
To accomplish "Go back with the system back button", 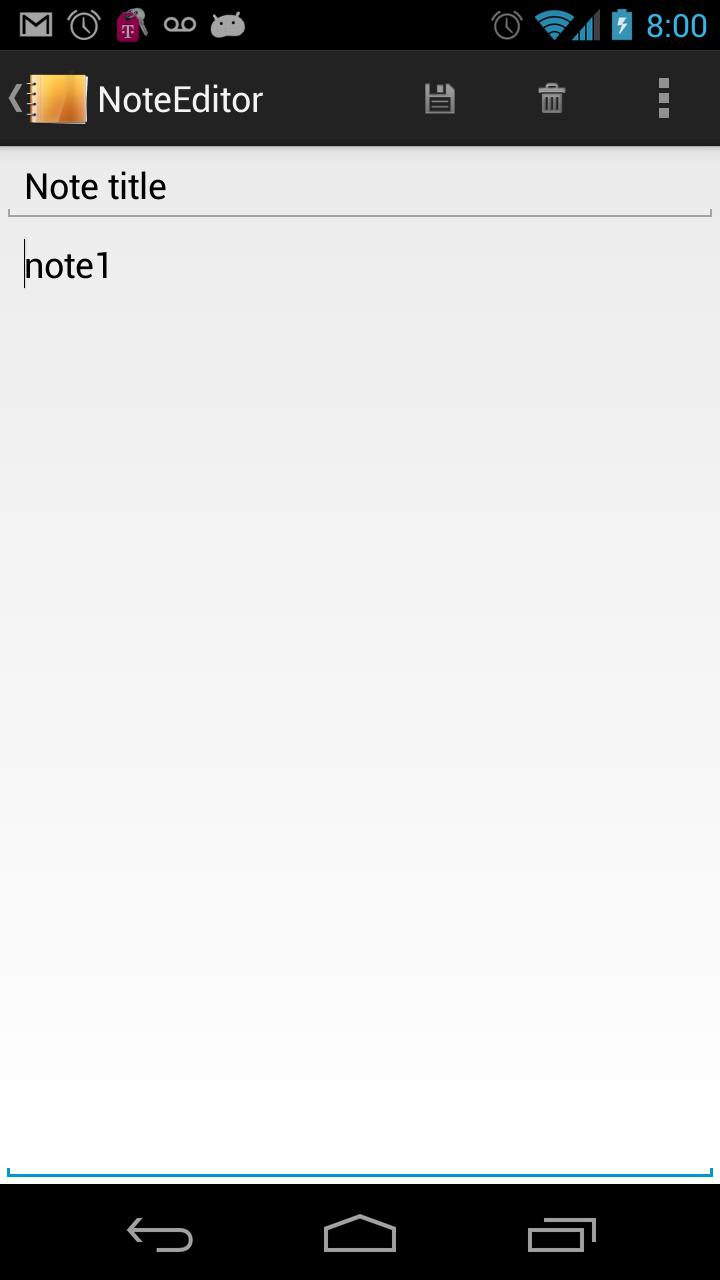I will tap(160, 1235).
